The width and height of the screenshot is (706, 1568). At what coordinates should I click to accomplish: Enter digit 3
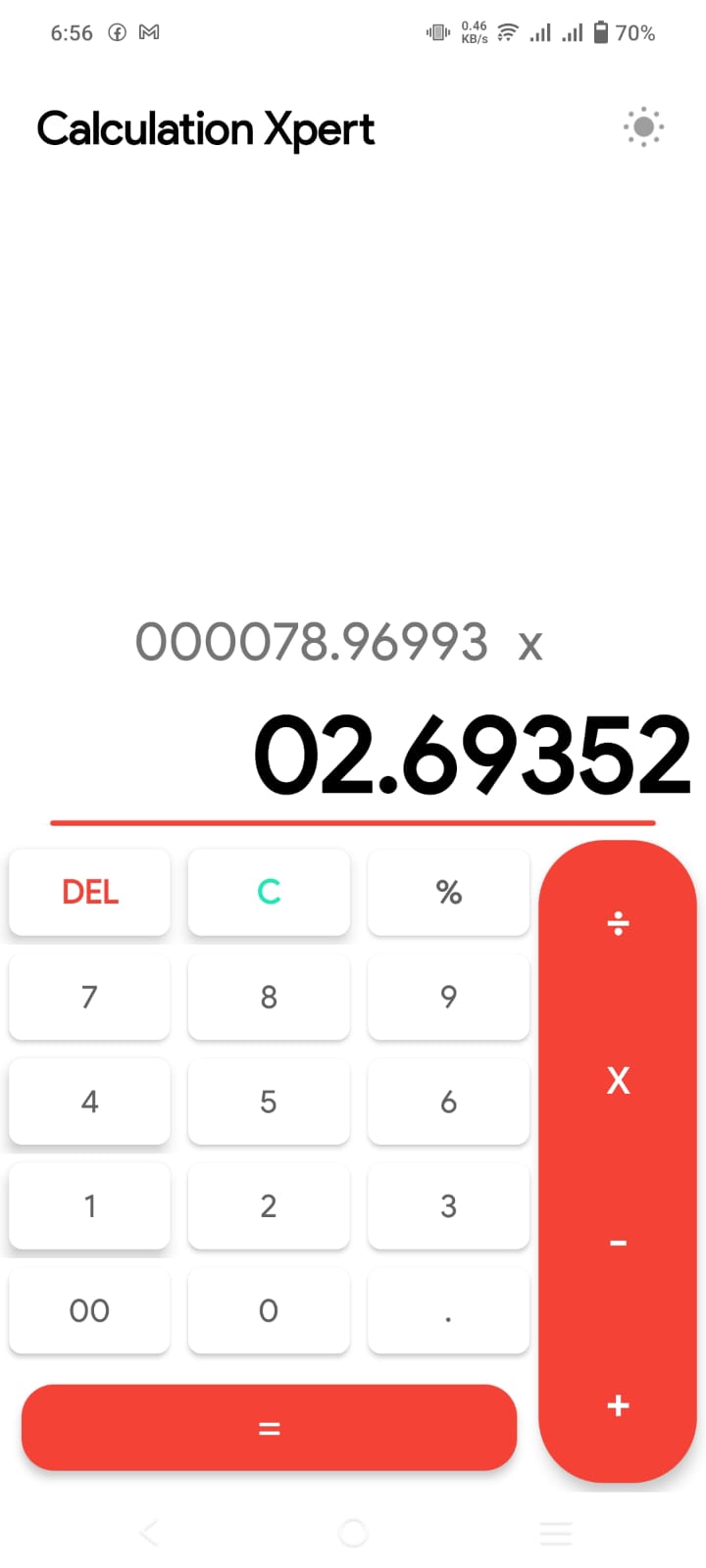click(x=448, y=1206)
